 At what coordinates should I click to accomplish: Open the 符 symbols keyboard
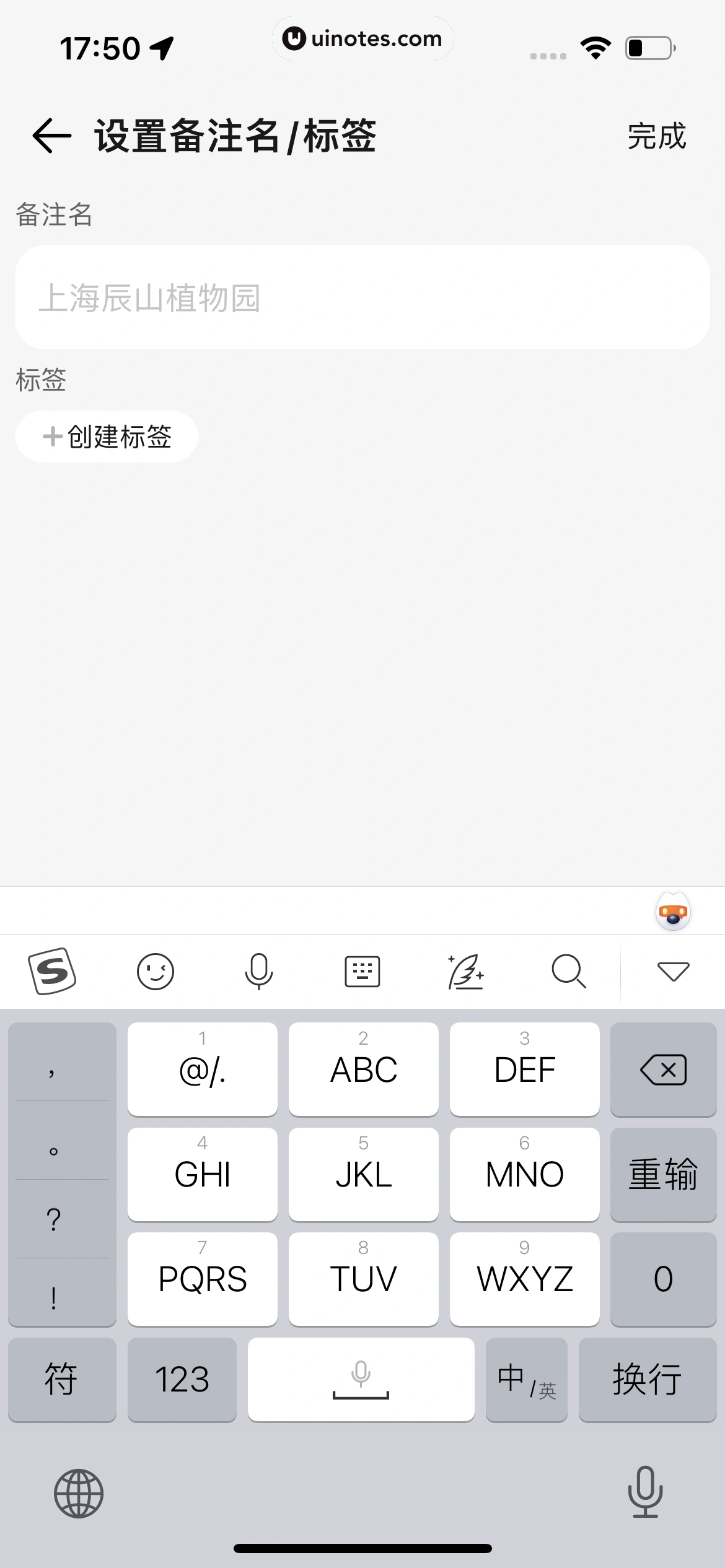[x=62, y=1379]
